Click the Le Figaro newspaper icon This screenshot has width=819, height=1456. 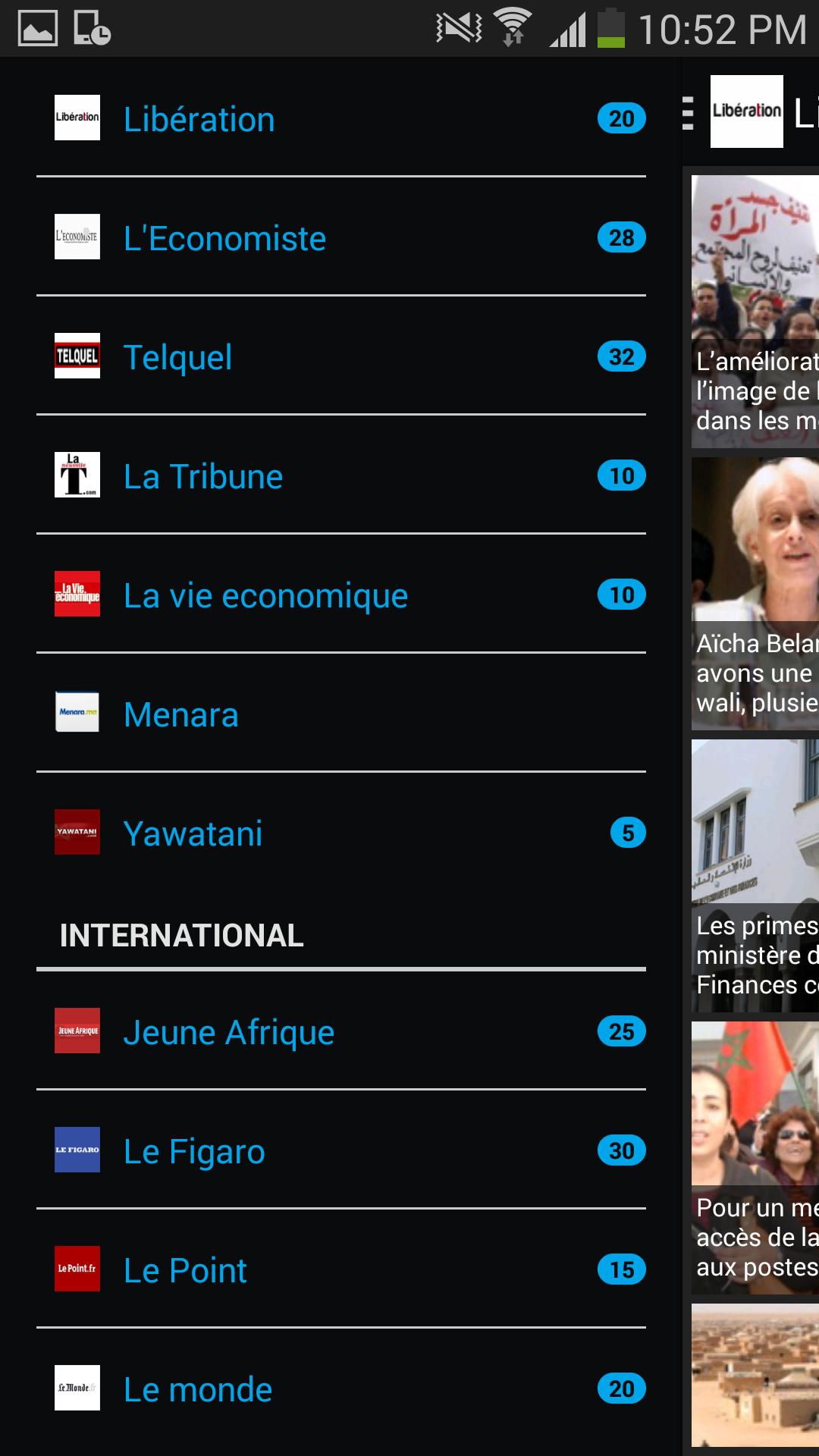[77, 1151]
